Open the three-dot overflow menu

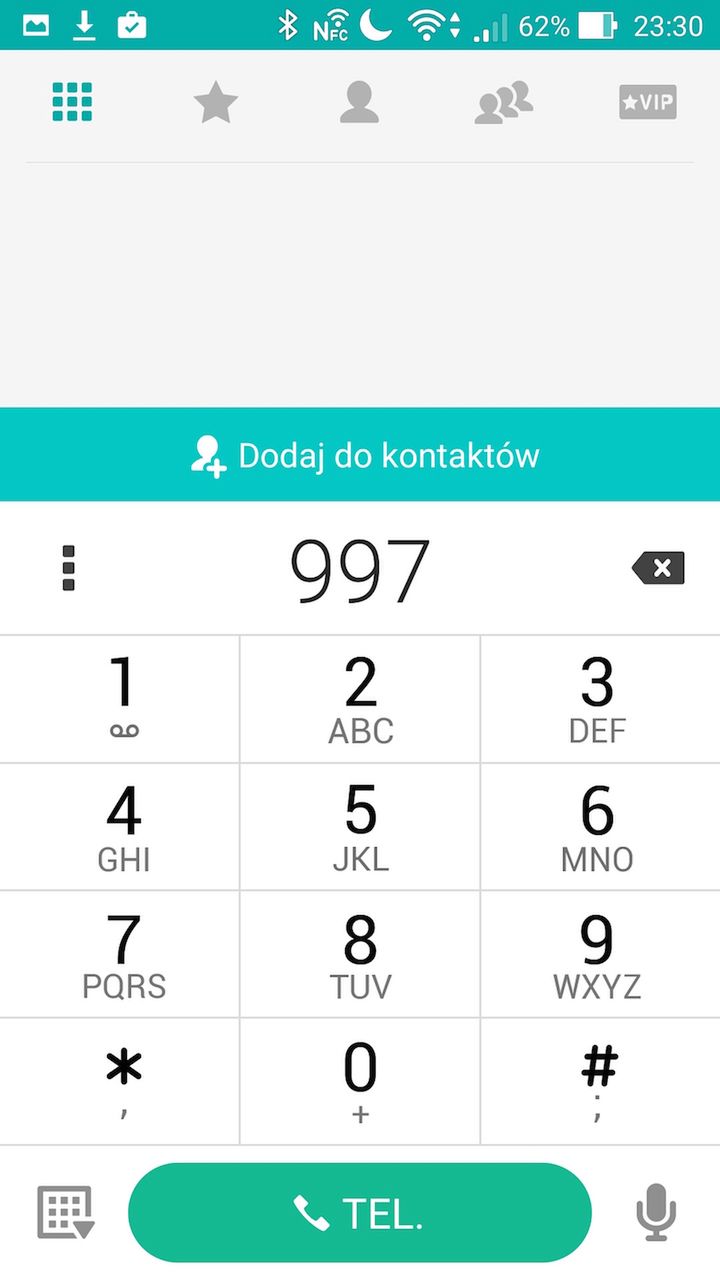68,568
